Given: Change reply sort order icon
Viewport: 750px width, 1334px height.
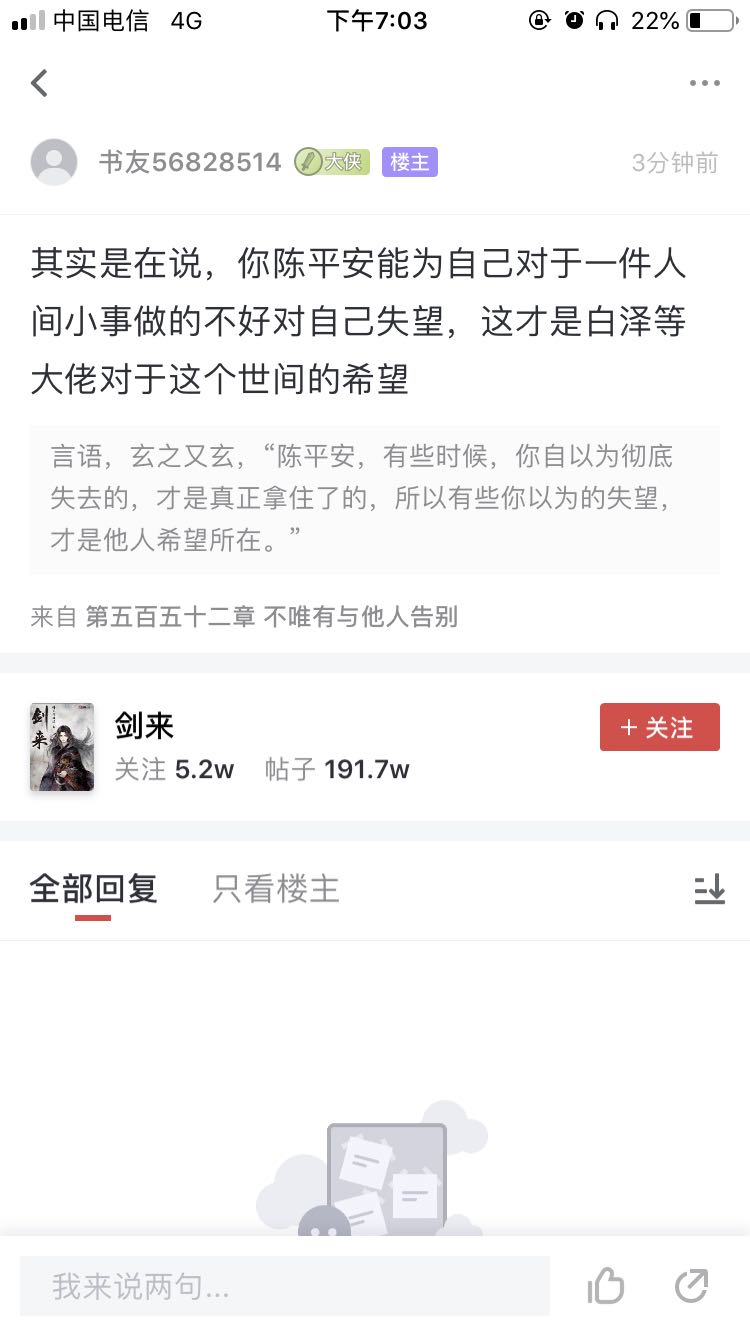Looking at the screenshot, I should [x=710, y=889].
